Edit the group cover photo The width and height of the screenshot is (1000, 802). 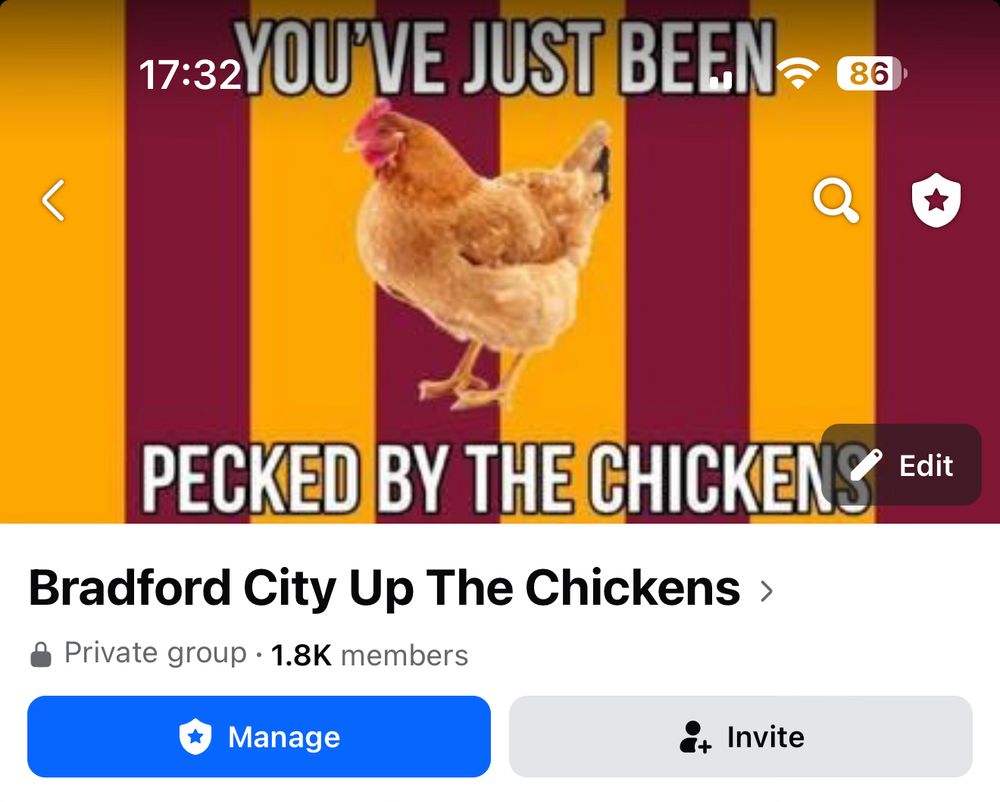901,465
